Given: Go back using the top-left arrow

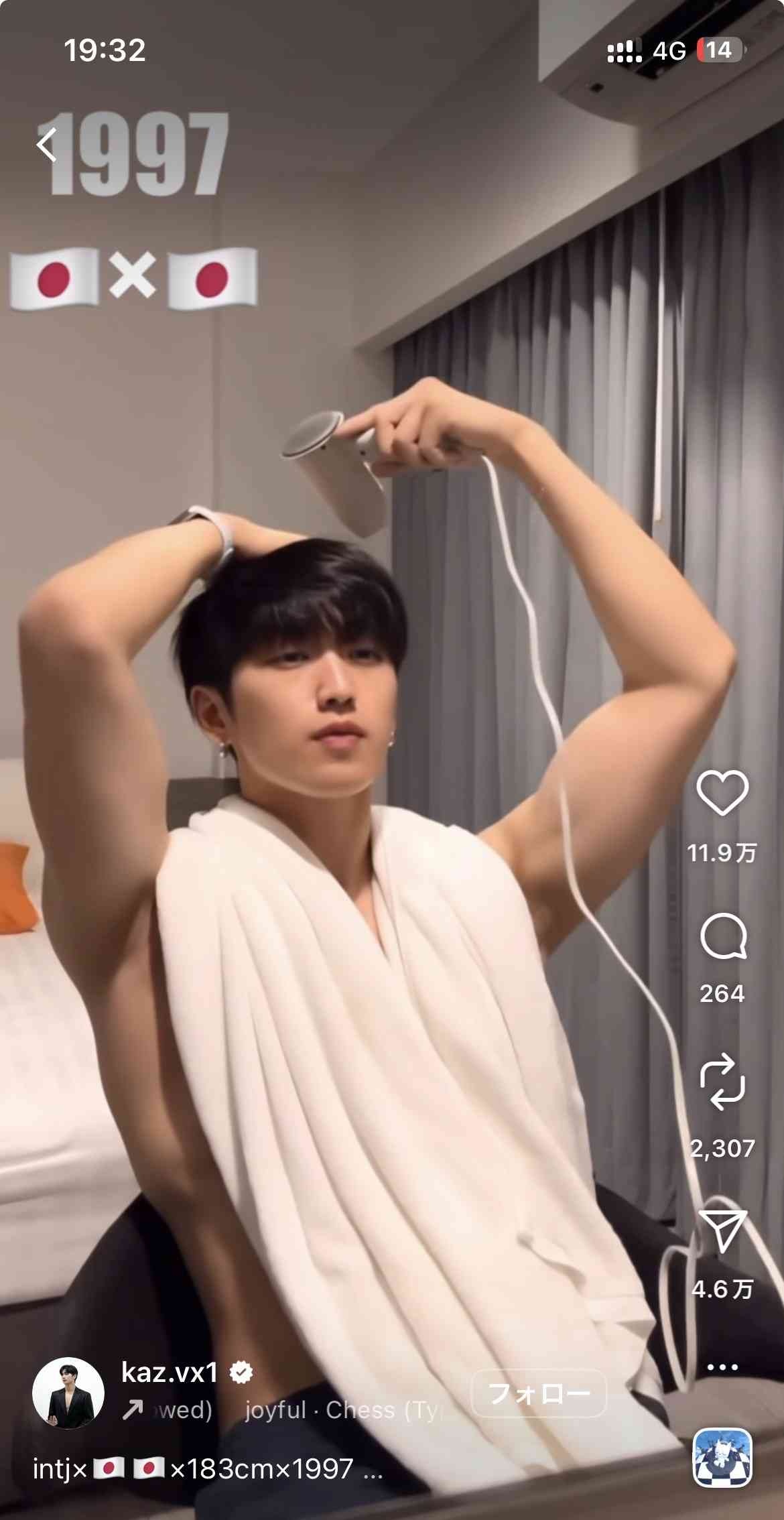Looking at the screenshot, I should [x=47, y=145].
